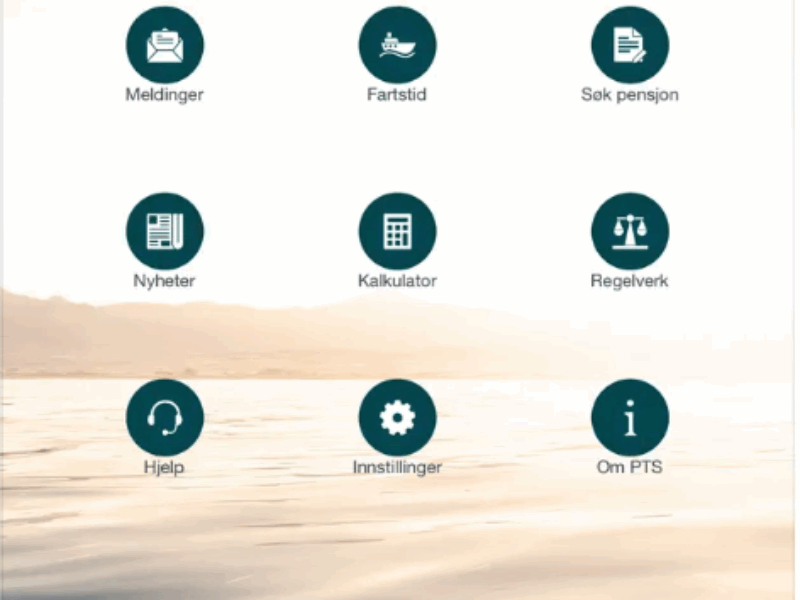This screenshot has width=800, height=600.
Task: Open Fartstid ship icon
Action: click(x=397, y=45)
